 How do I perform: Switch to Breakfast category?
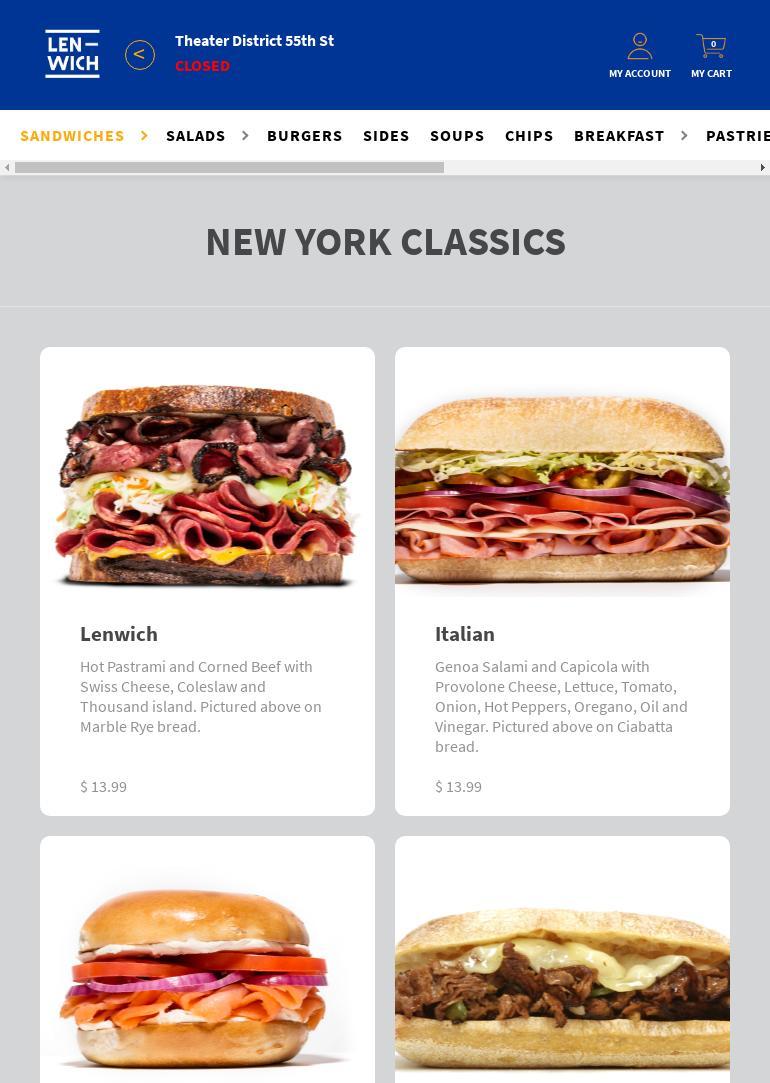(619, 135)
